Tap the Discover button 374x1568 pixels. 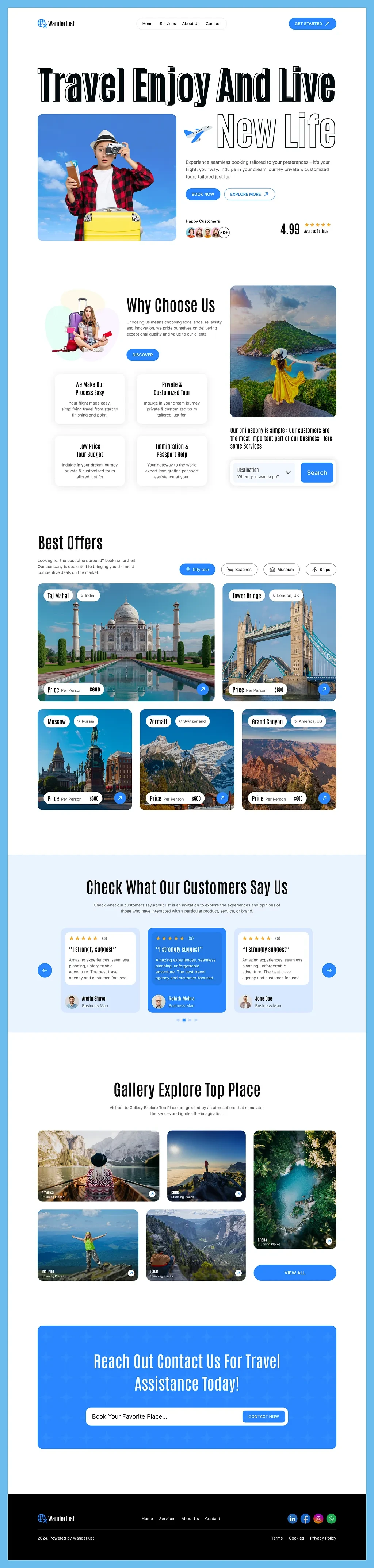[142, 355]
